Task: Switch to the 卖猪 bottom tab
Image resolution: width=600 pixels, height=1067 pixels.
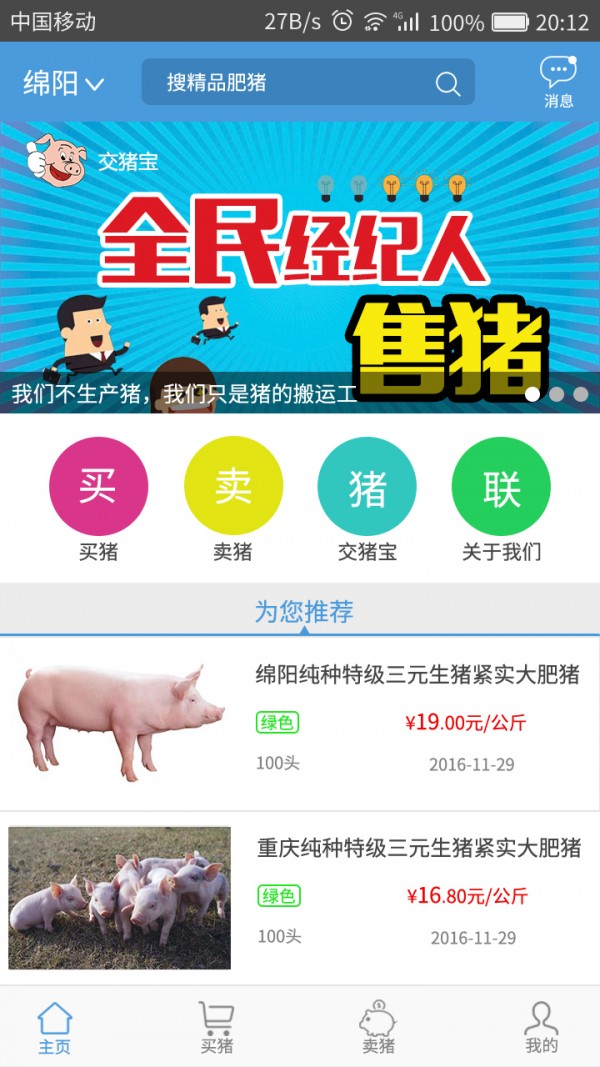Action: pos(378,1028)
